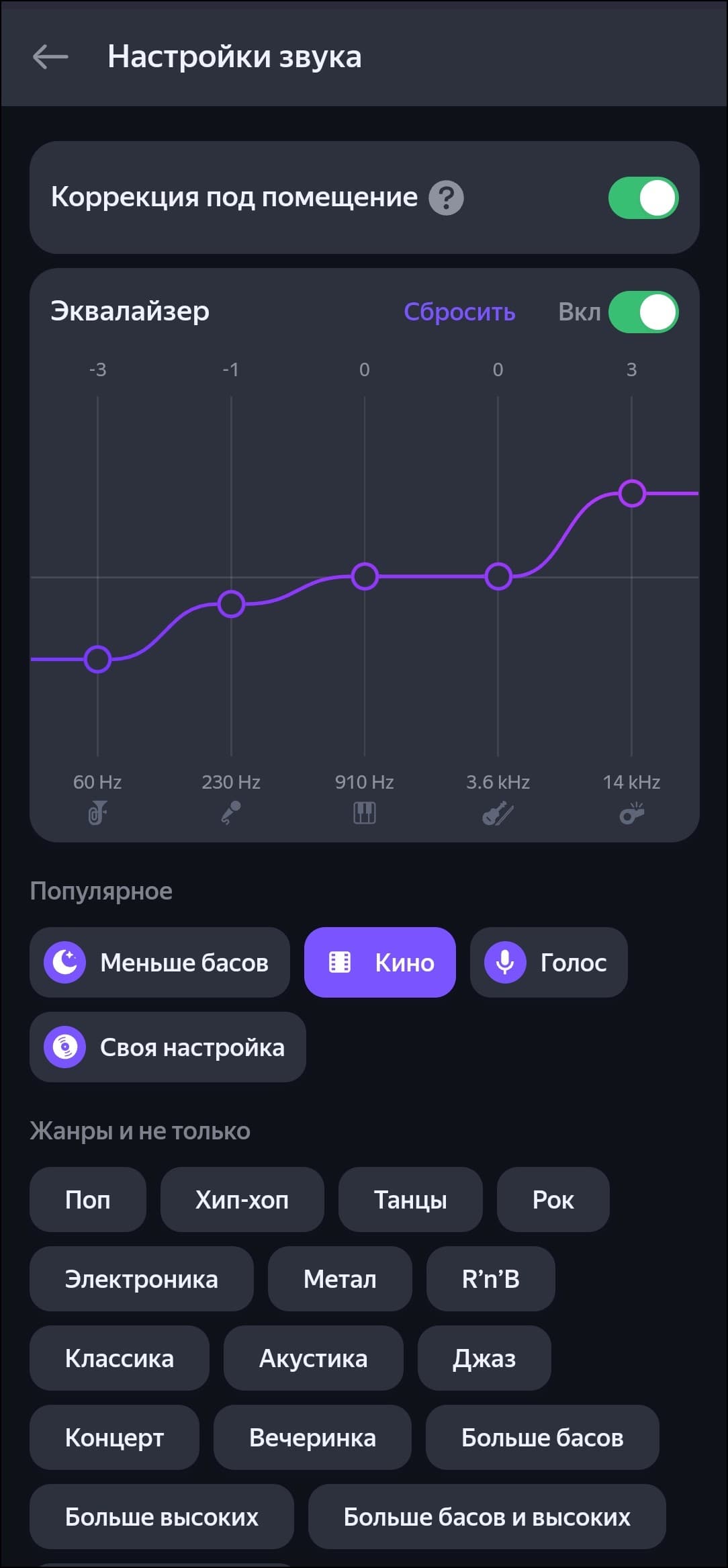
Task: Reset the equalizer via Сбросить
Action: (x=459, y=312)
